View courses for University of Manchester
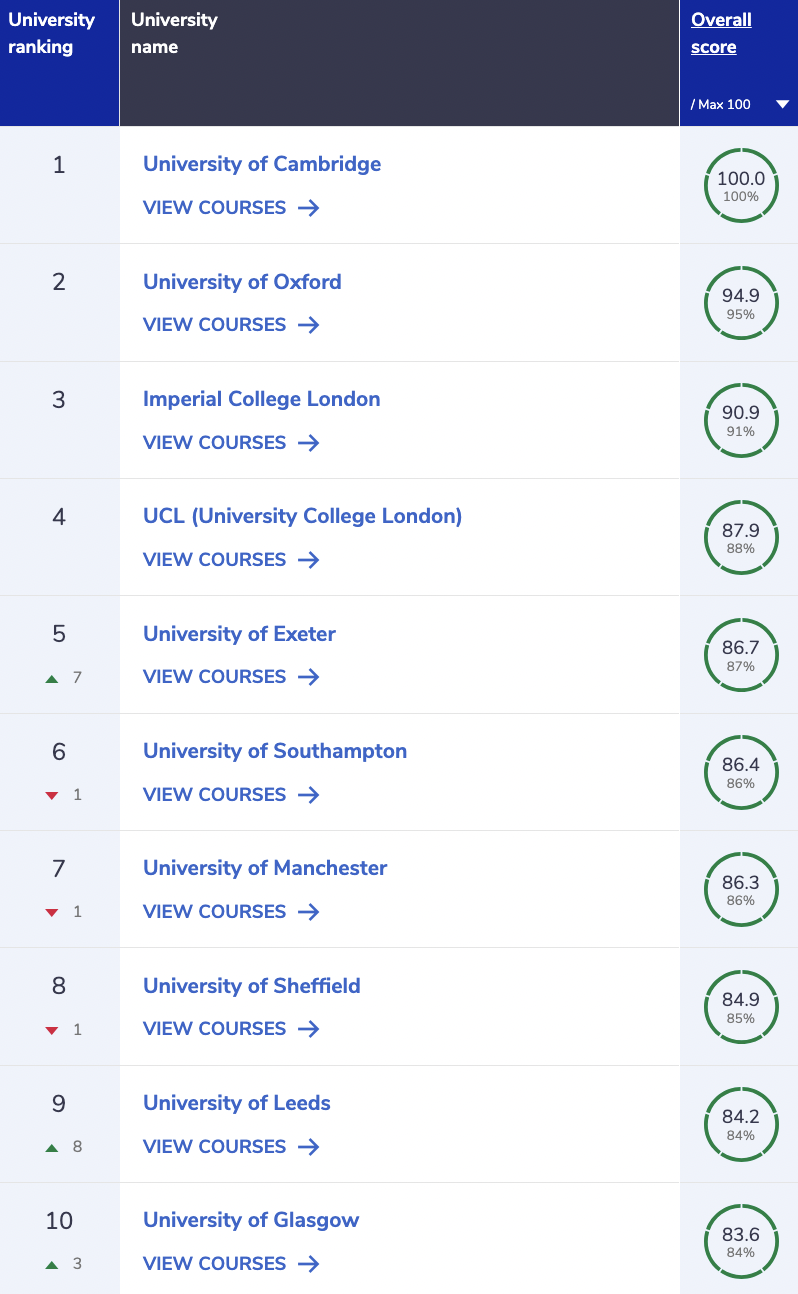This screenshot has height=1294, width=798. [231, 912]
